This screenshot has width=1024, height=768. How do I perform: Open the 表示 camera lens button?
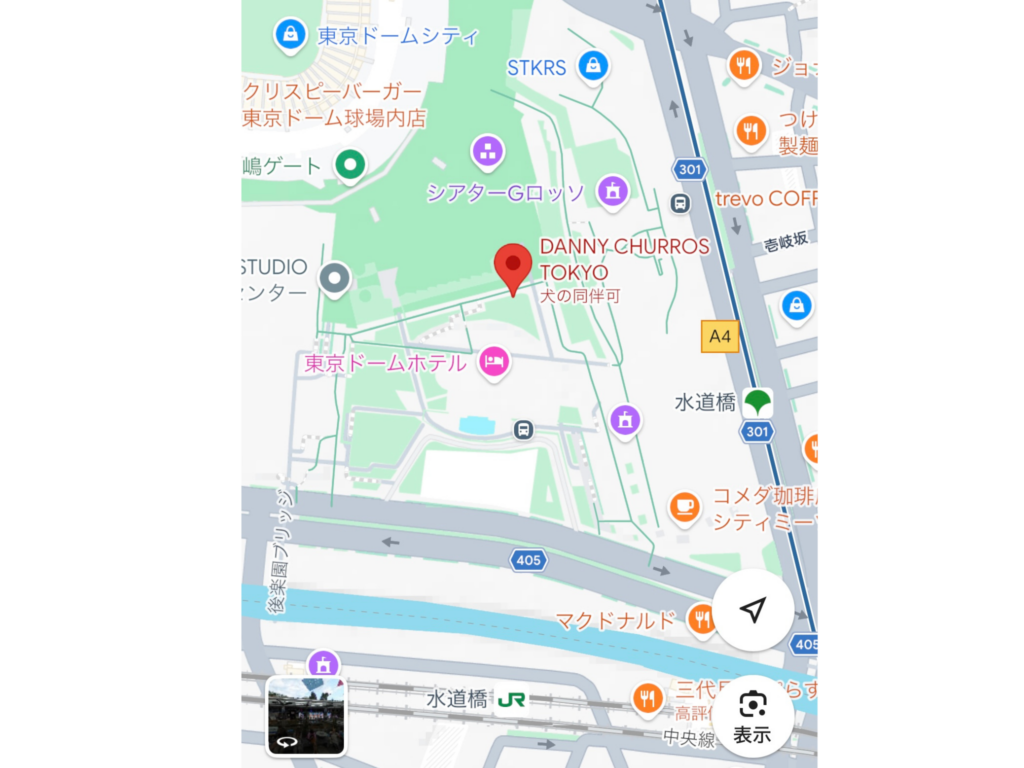coord(753,715)
